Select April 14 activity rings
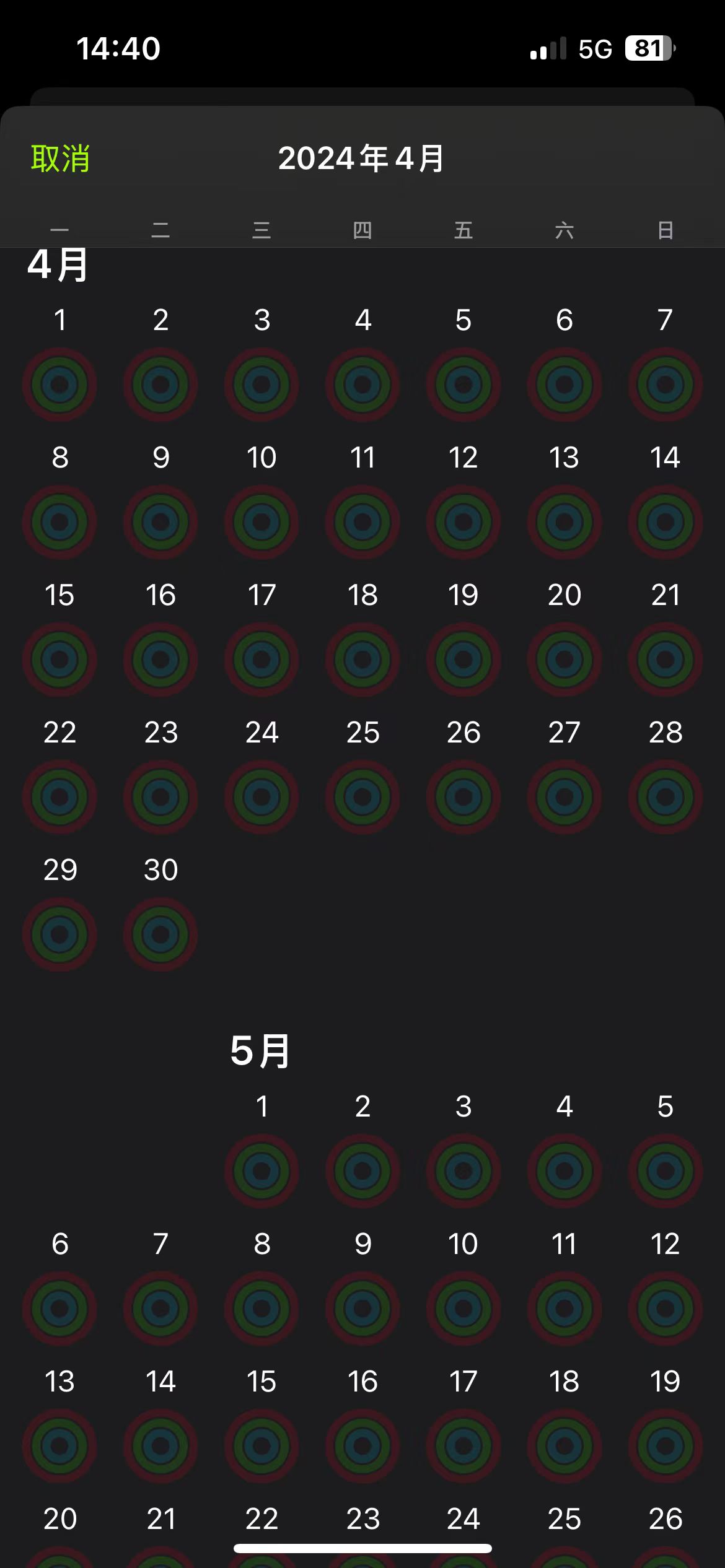The image size is (725, 1568). [665, 521]
